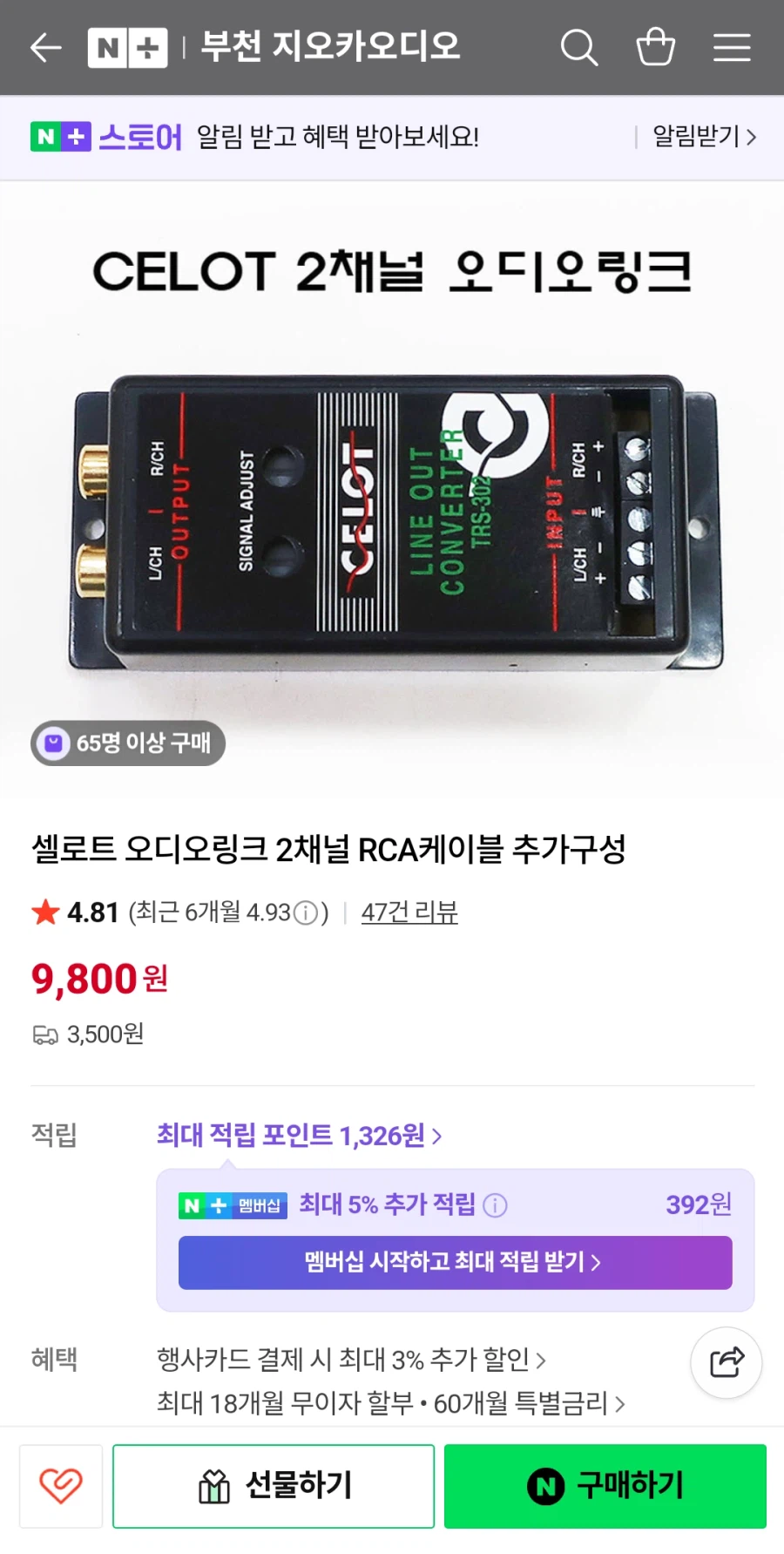The width and height of the screenshot is (784, 1554).
Task: Tap the 65명 이상 구매 badge
Action: 127,743
